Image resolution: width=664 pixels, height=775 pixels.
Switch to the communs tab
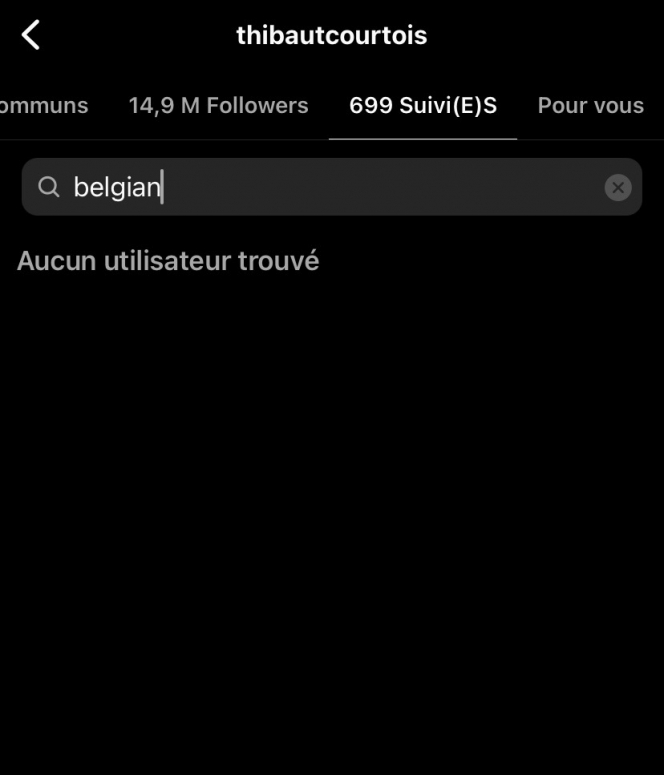(44, 105)
